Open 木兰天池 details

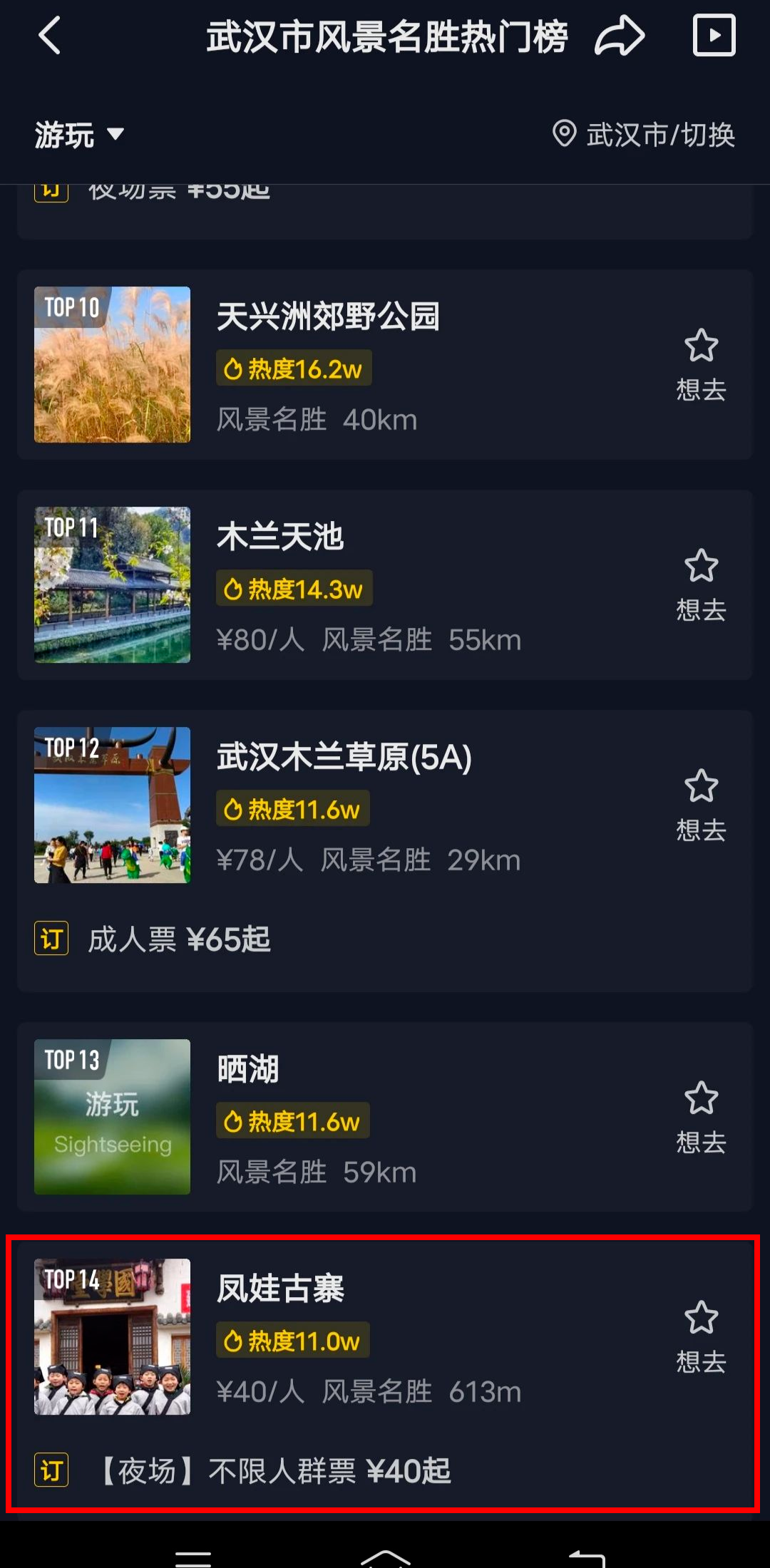[x=280, y=537]
